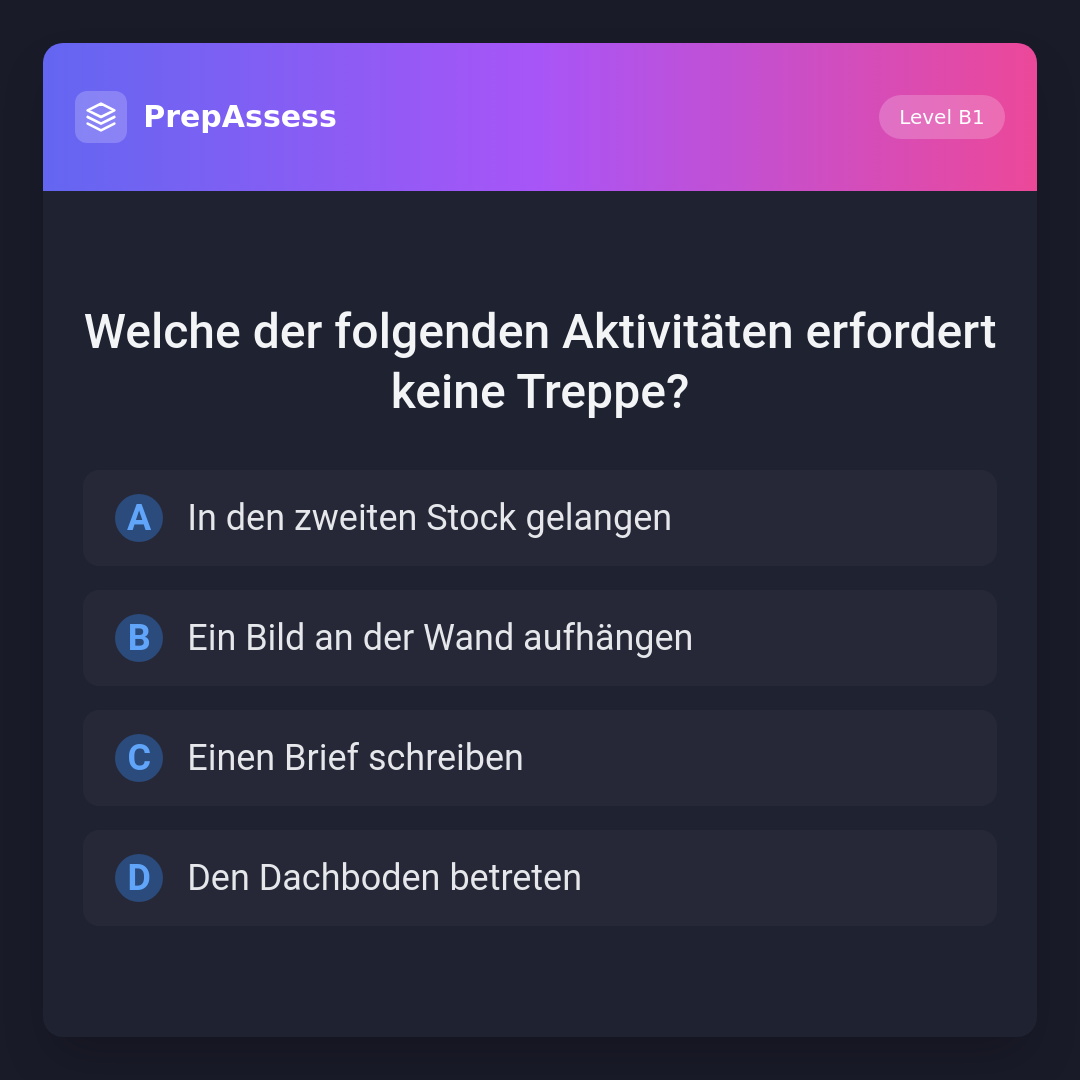Choose answer B: Ein Bild an der Wand aufhängen
Image resolution: width=1080 pixels, height=1080 pixels.
[540, 638]
